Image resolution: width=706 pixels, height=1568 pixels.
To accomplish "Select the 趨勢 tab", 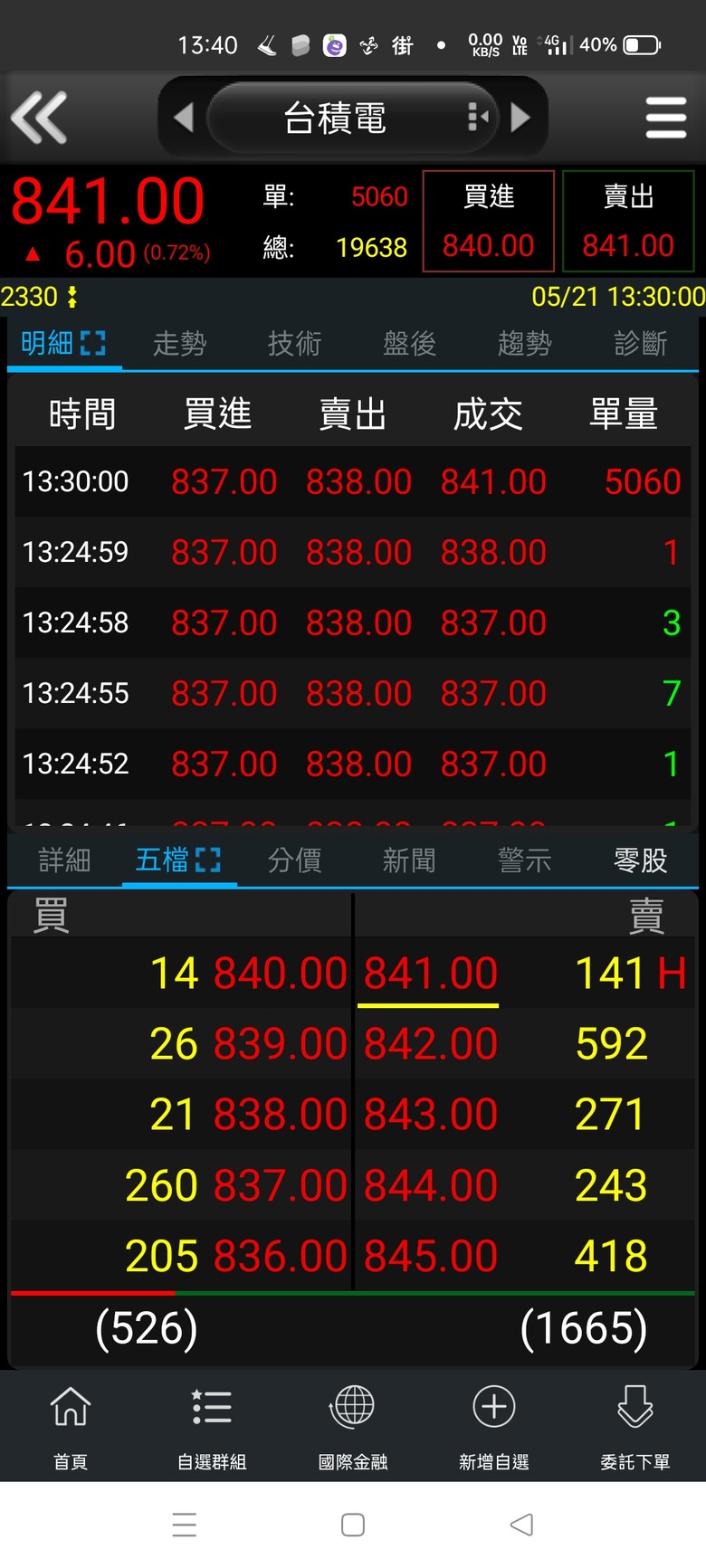I will point(524,344).
